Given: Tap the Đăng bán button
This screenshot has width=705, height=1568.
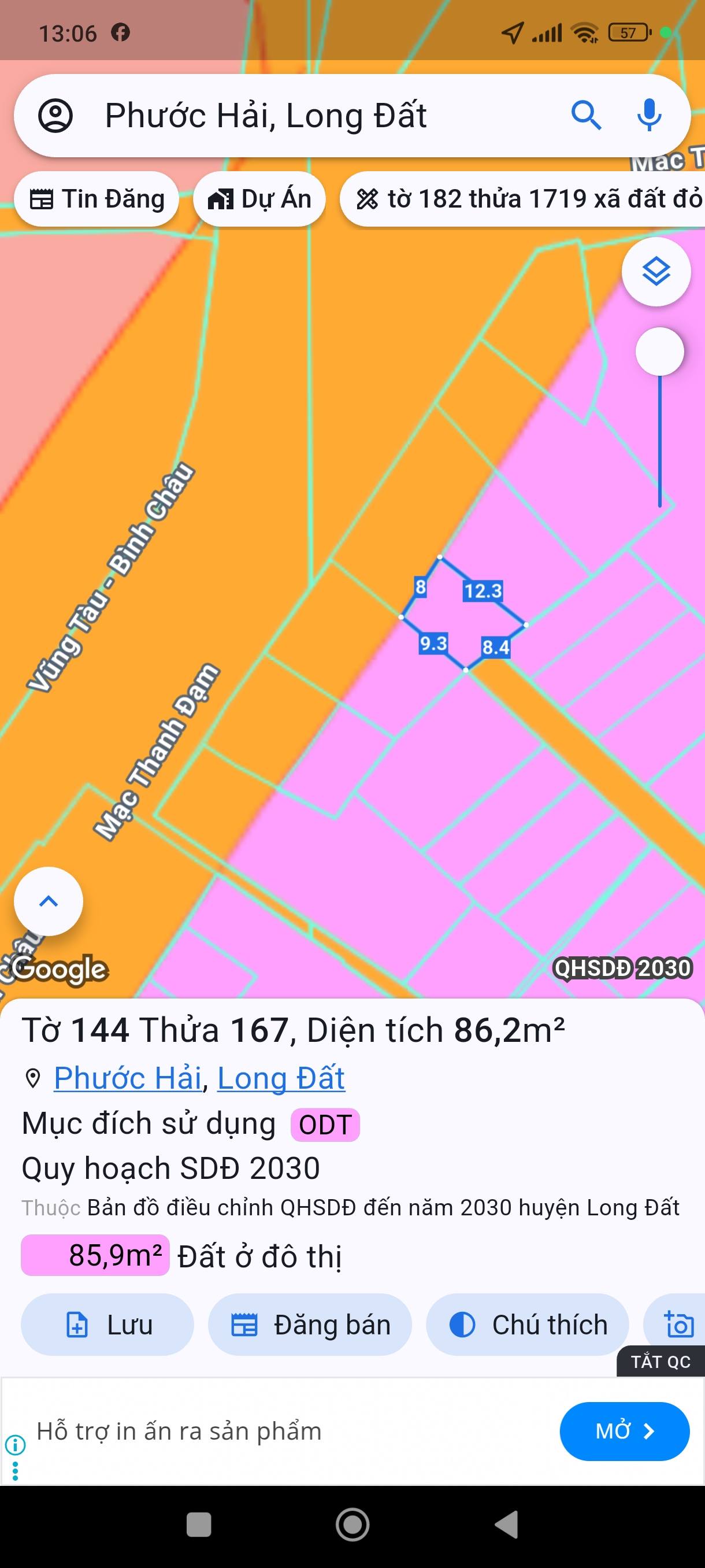Looking at the screenshot, I should 310,1325.
